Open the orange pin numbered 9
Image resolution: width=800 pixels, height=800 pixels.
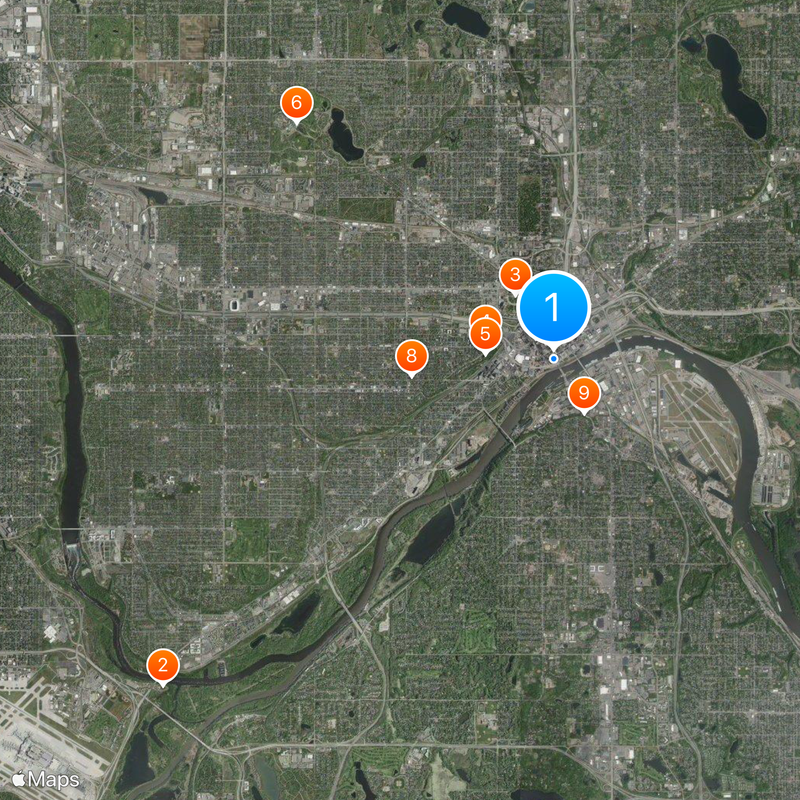584,393
